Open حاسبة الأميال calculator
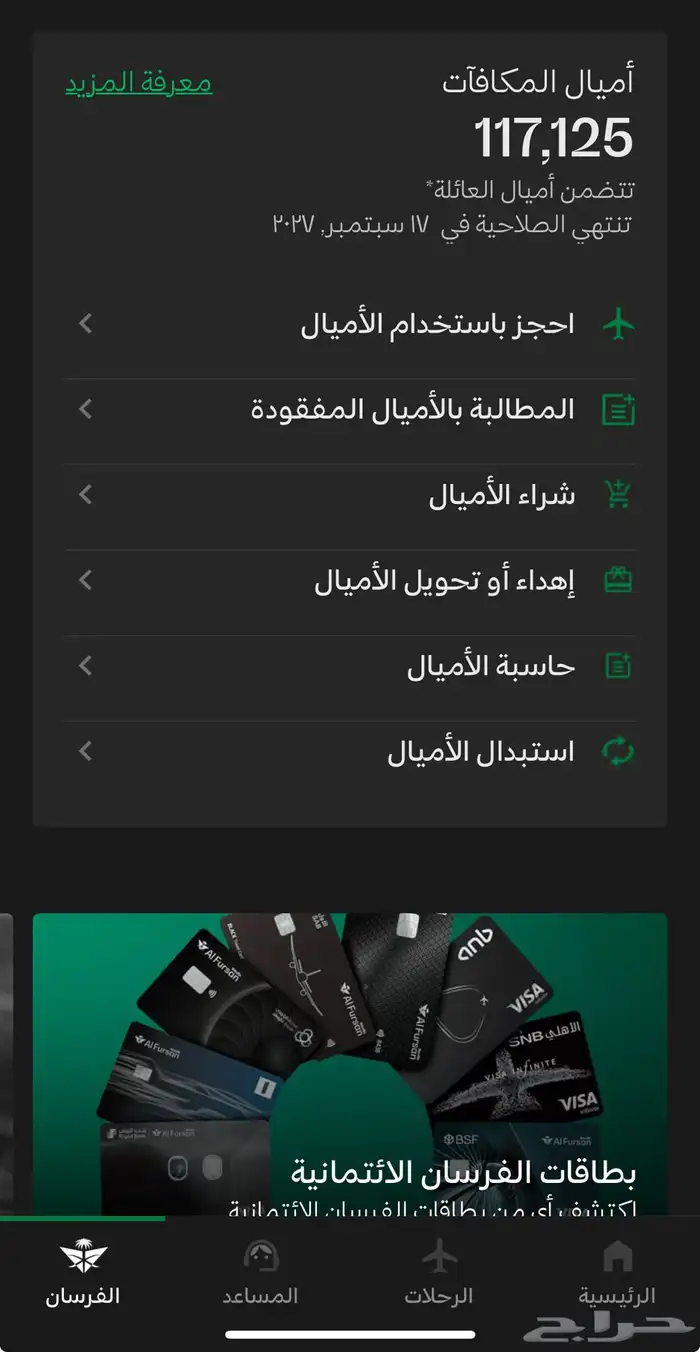Image resolution: width=700 pixels, height=1352 pixels. point(350,666)
